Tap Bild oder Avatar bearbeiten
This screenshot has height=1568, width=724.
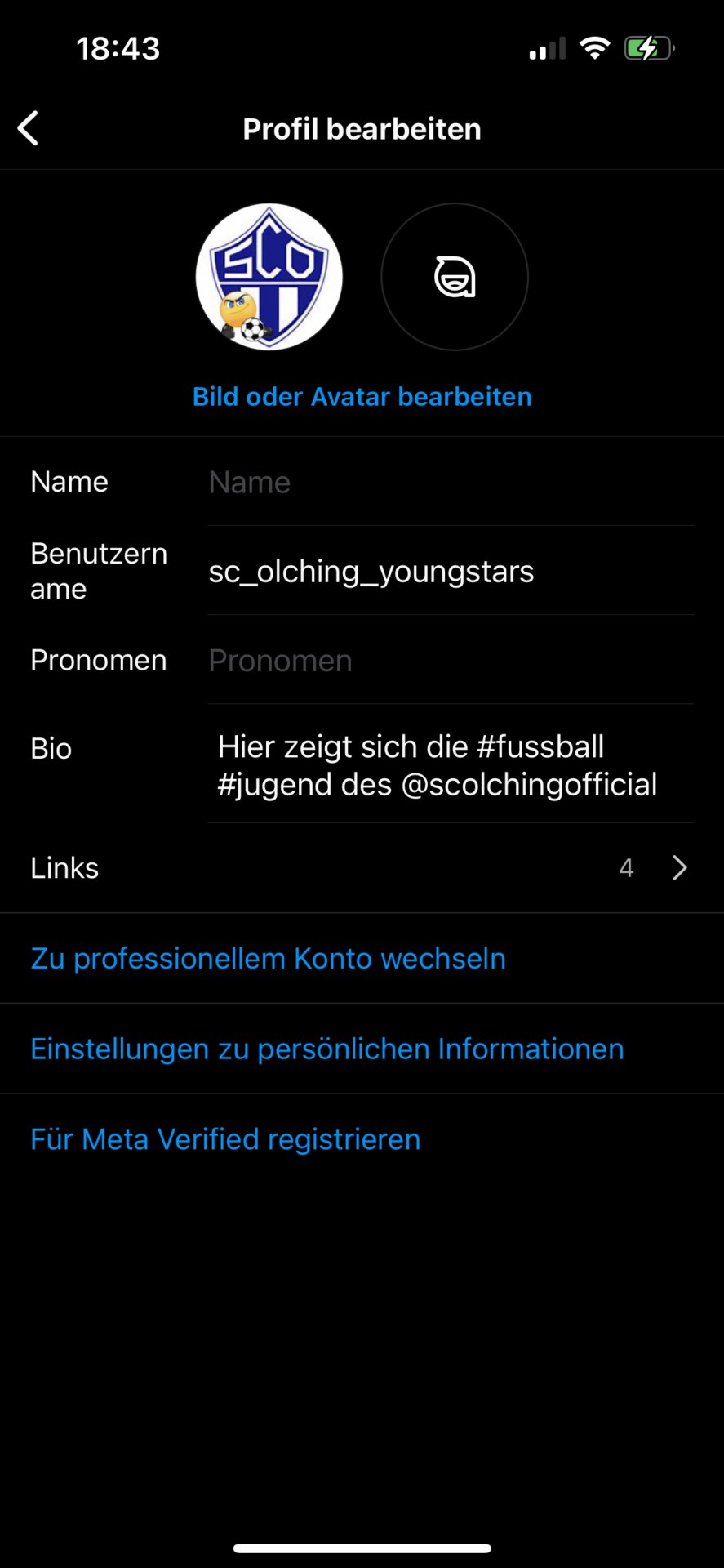pos(362,397)
